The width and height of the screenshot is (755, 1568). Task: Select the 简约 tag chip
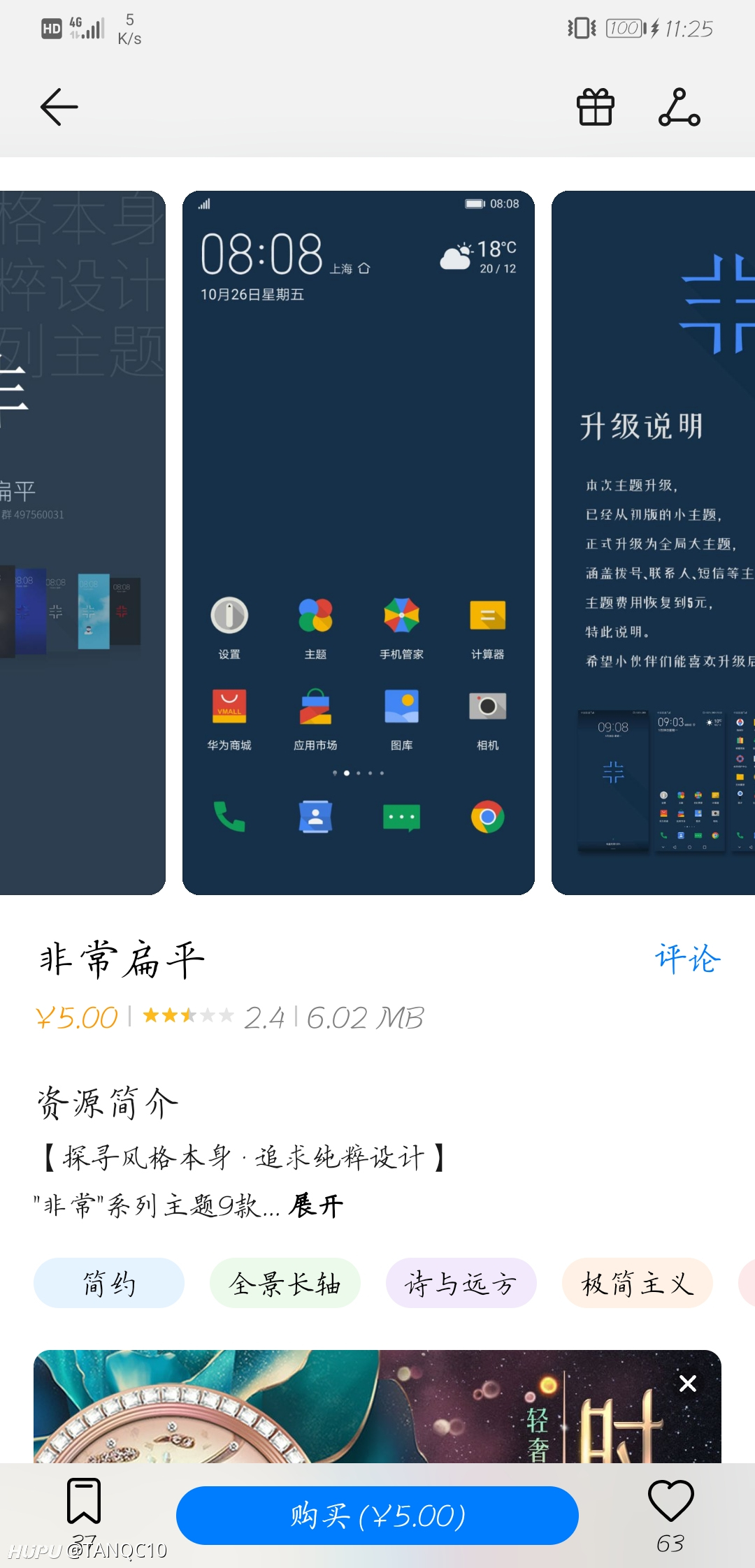pyautogui.click(x=109, y=1283)
